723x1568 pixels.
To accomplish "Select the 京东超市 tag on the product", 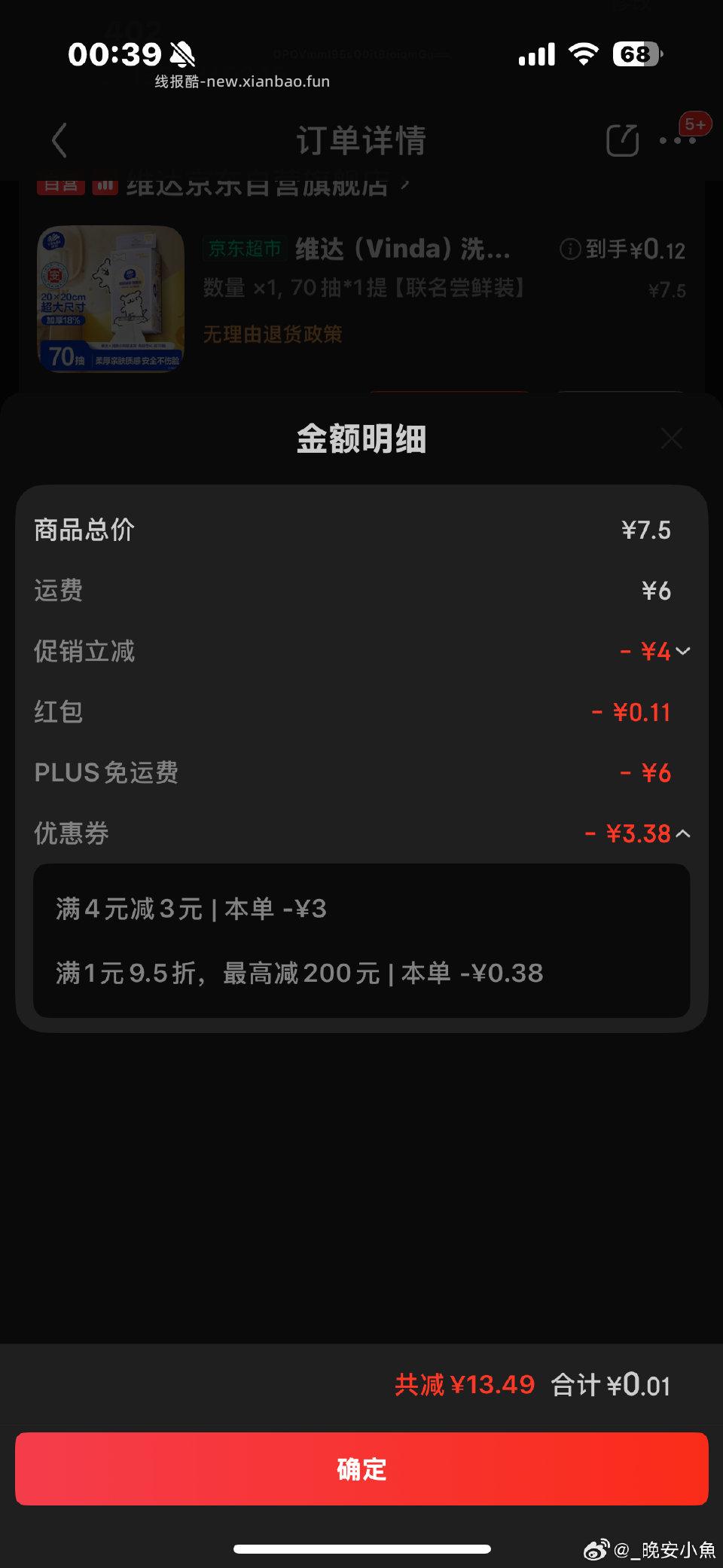I will (244, 249).
